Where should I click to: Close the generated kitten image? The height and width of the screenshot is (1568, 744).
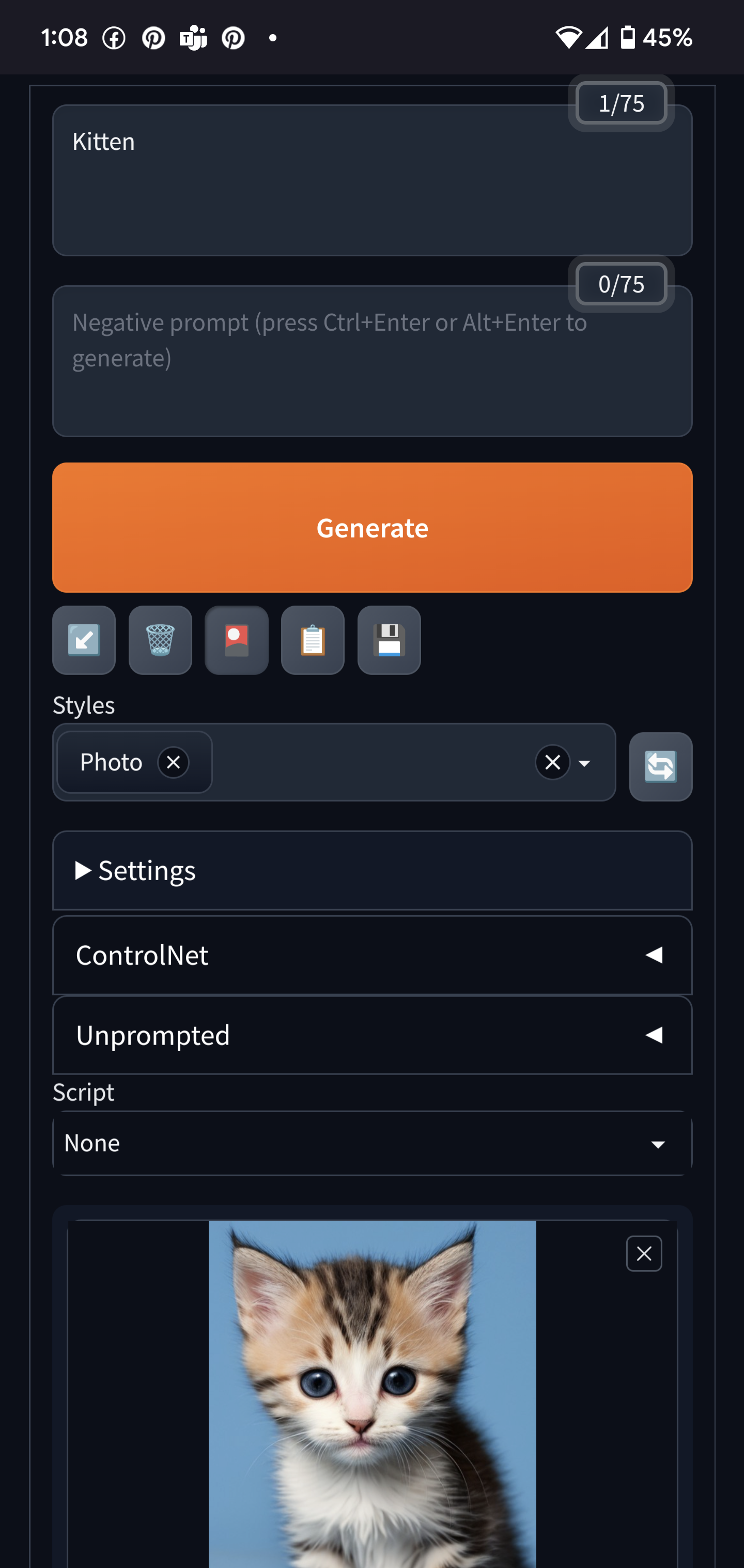(x=644, y=1253)
